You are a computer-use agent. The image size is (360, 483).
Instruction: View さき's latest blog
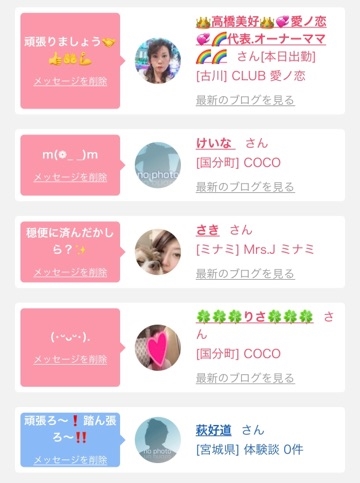[245, 274]
